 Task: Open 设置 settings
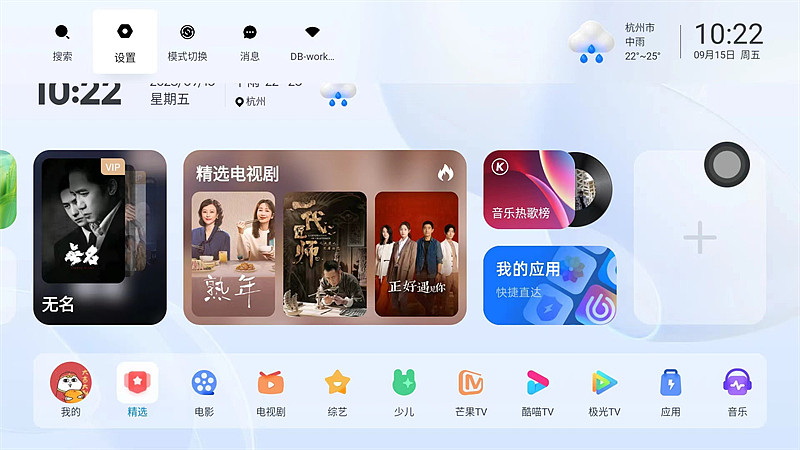(125, 42)
